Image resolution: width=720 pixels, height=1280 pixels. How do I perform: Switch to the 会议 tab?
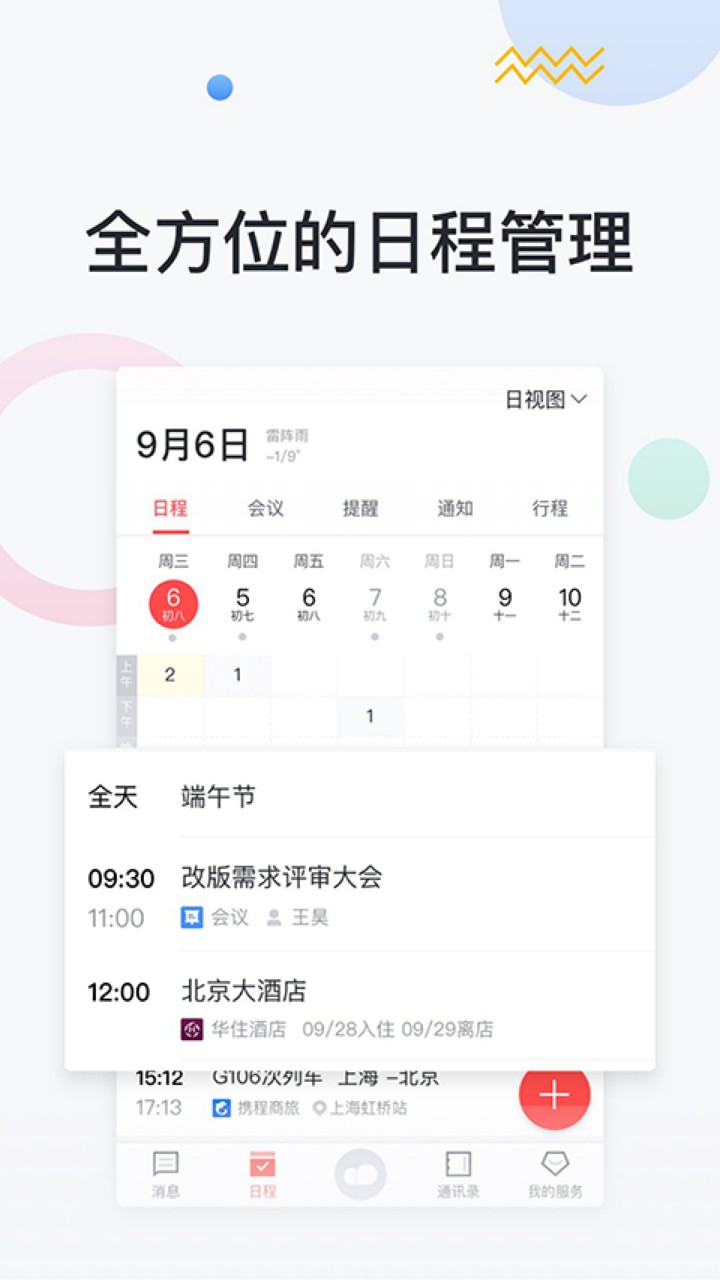[265, 508]
